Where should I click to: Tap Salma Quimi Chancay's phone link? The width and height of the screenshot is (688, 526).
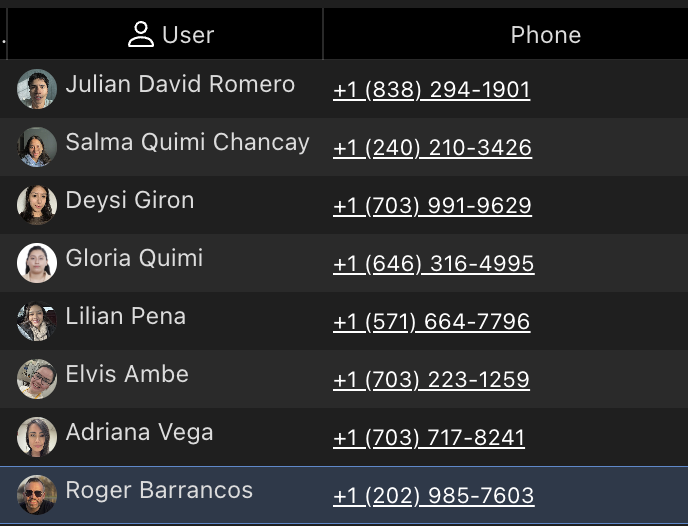pyautogui.click(x=432, y=149)
